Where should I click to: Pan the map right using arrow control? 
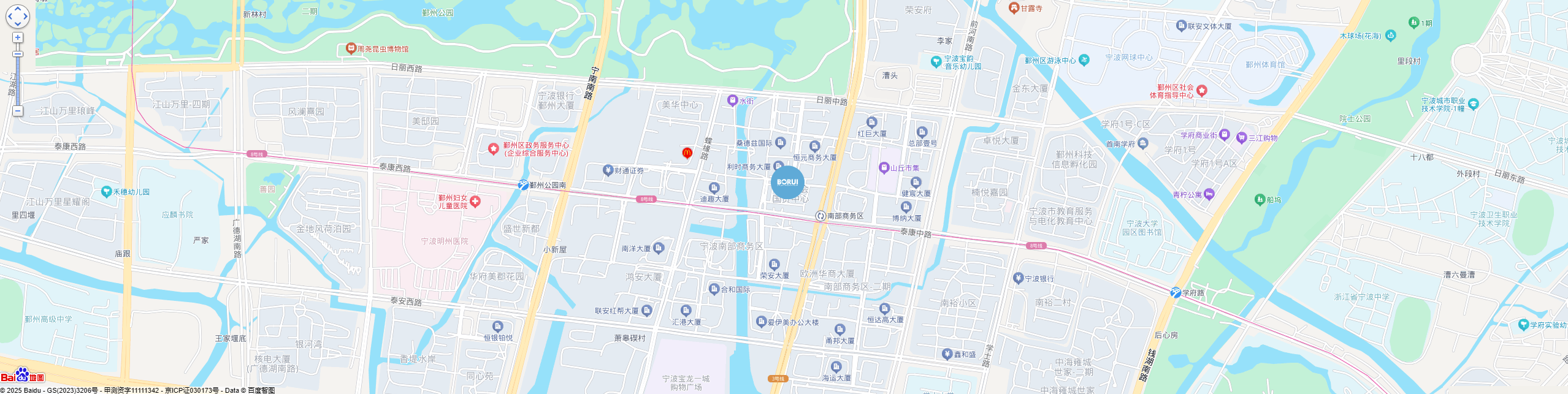tap(26, 17)
